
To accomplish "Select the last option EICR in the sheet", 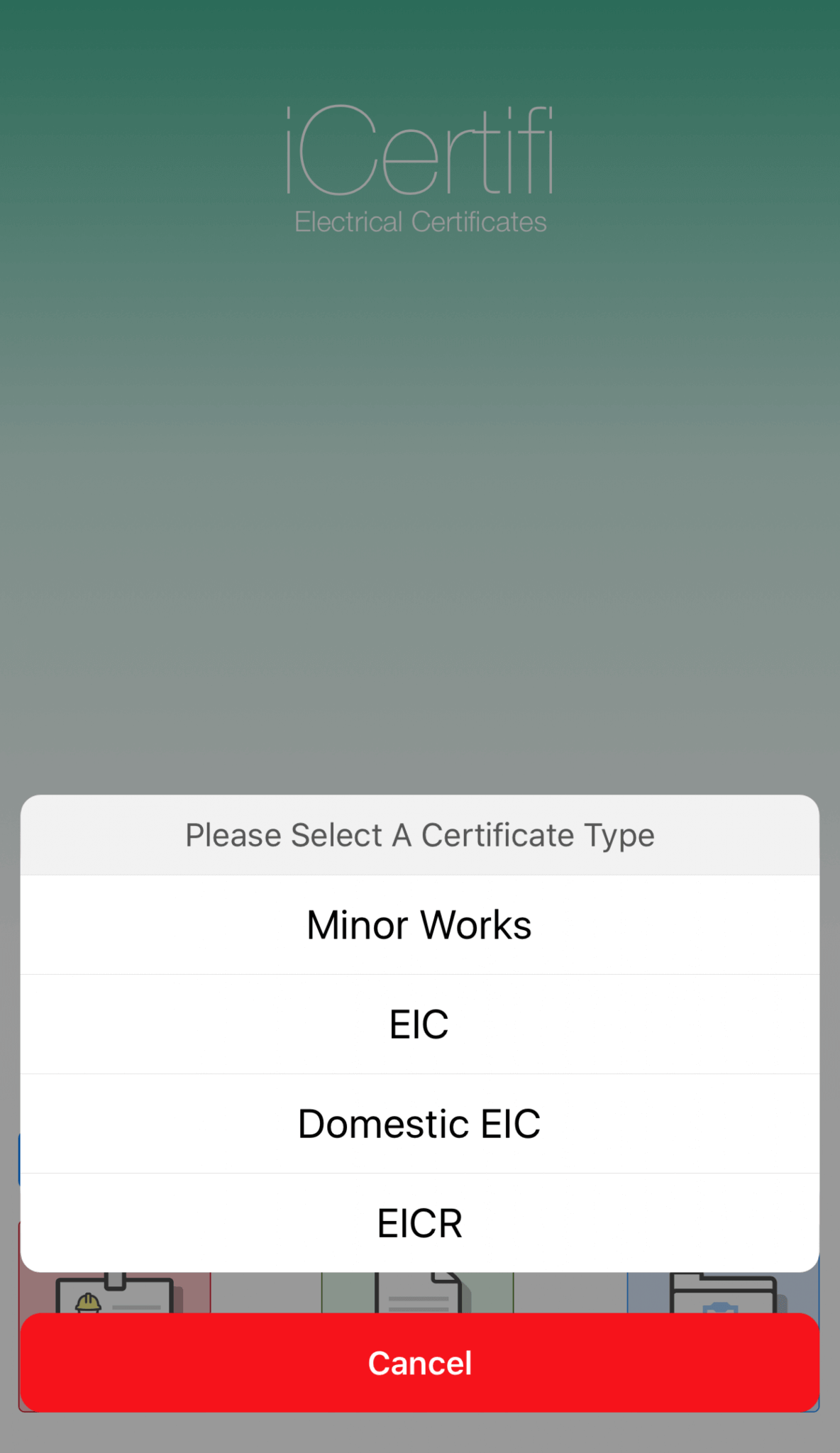I will [x=420, y=1222].
